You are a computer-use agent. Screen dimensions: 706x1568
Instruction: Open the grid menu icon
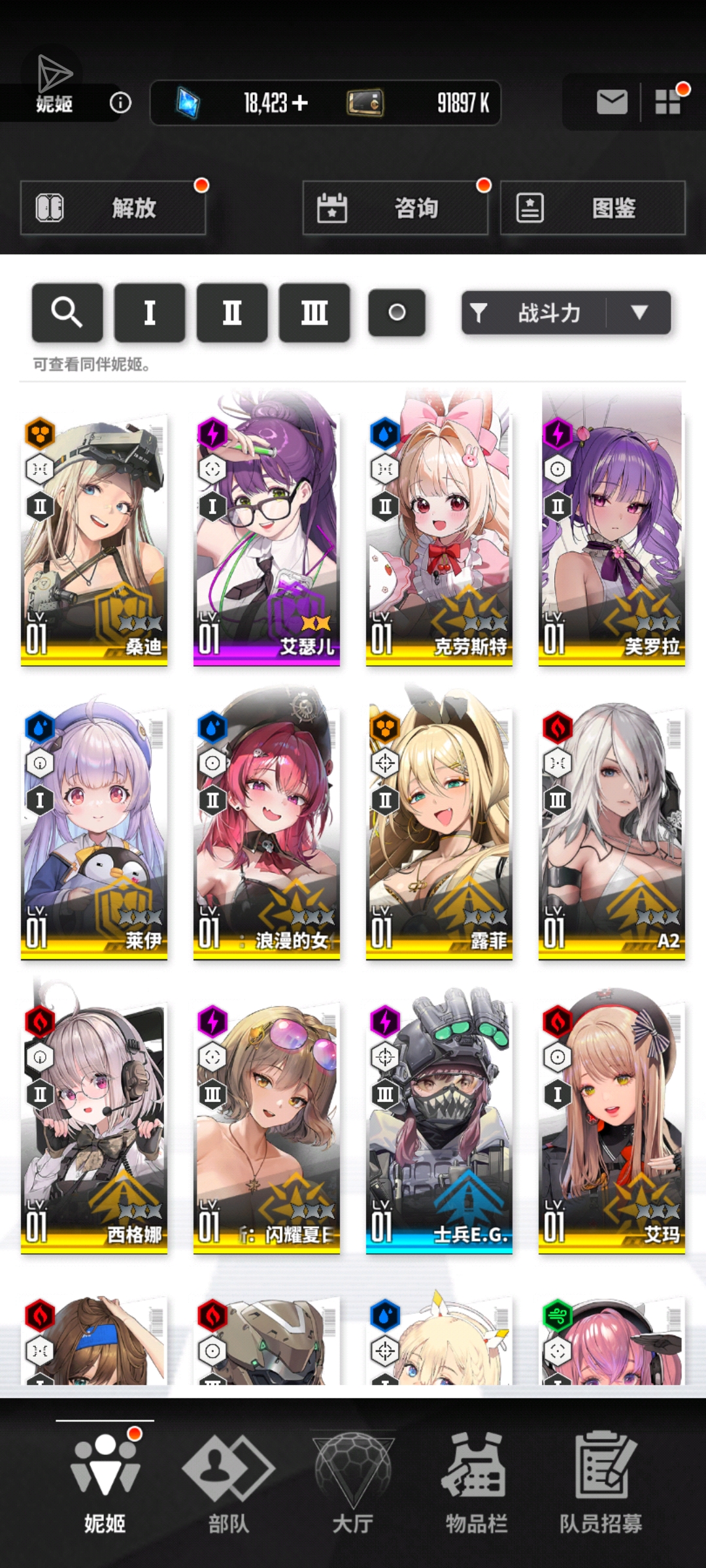[x=668, y=103]
